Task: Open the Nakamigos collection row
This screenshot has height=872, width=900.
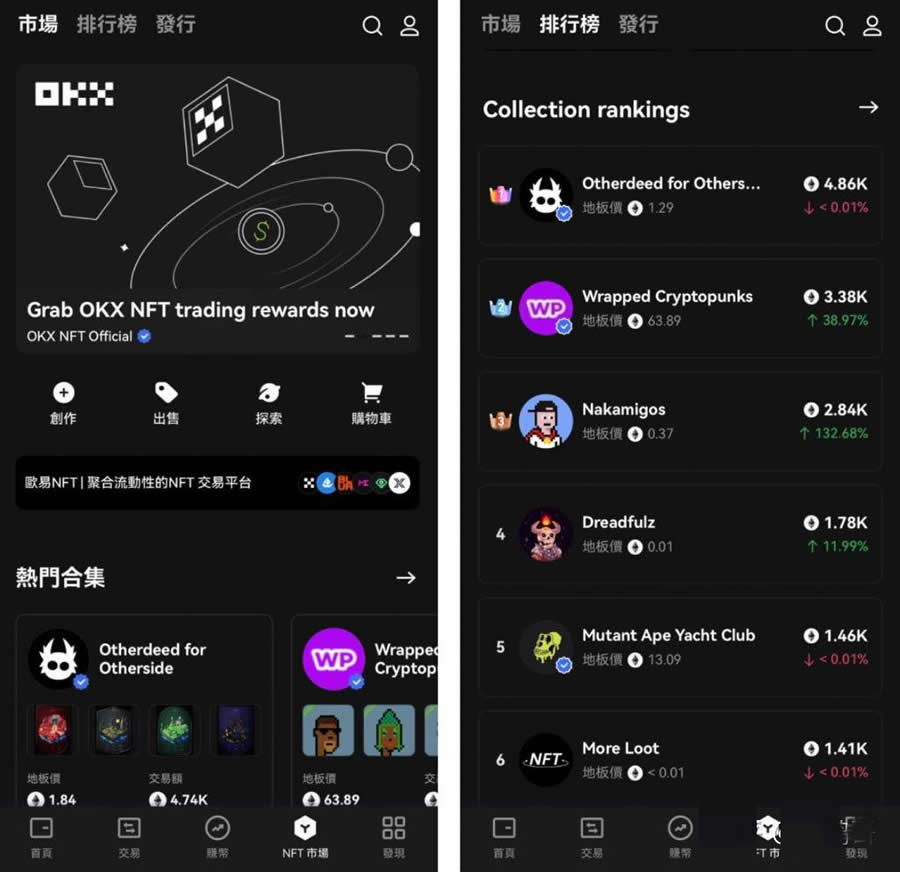Action: pos(680,421)
